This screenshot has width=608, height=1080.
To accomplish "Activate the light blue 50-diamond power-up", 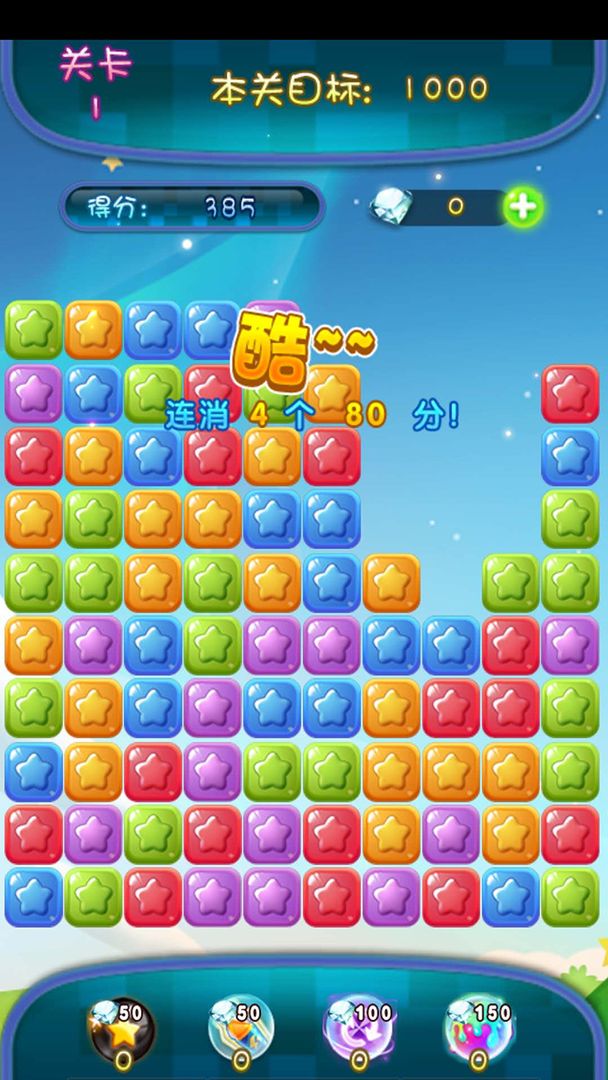I will [240, 1028].
